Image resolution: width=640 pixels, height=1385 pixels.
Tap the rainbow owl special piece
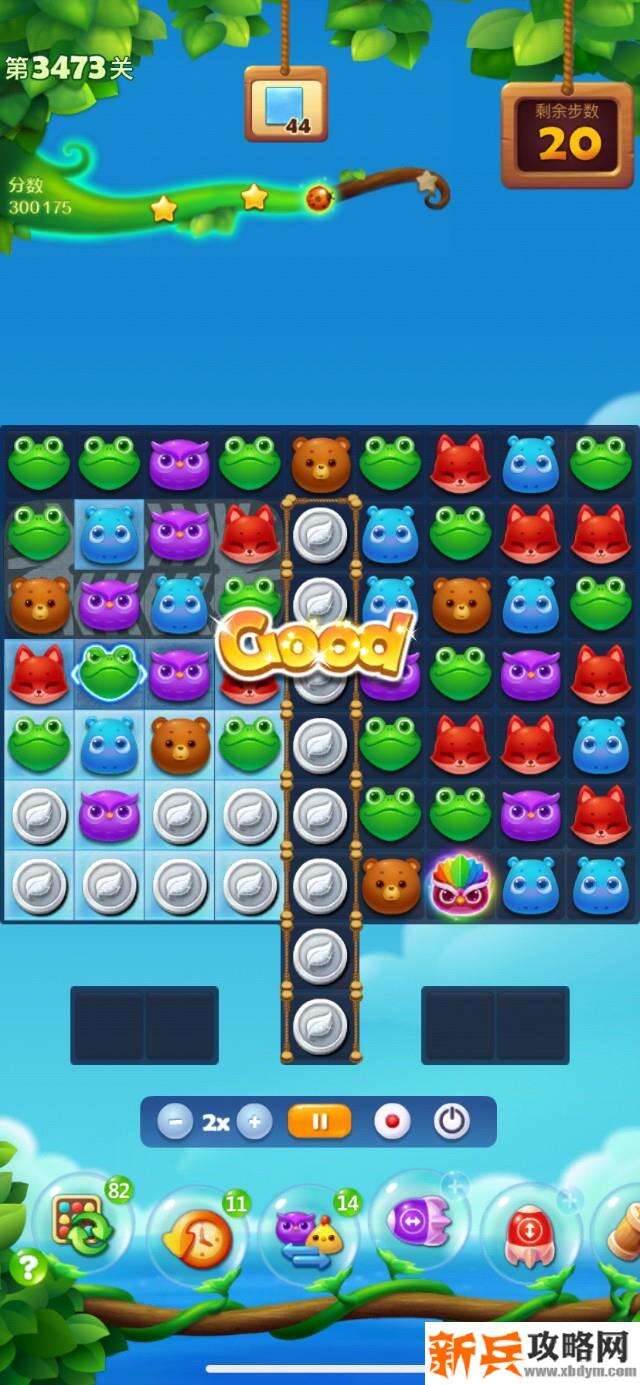pos(459,885)
